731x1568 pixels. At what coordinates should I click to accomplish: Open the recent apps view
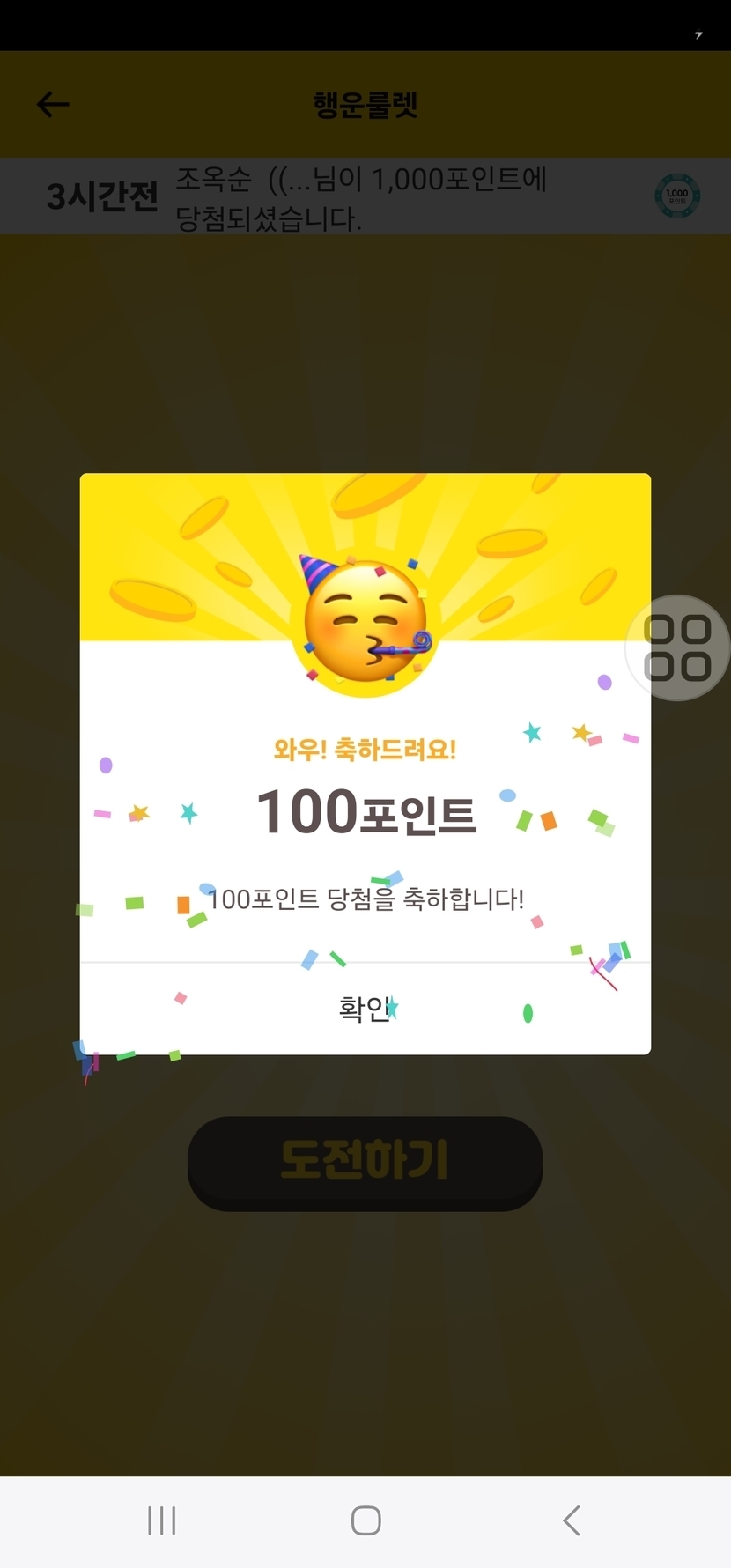coord(162,1520)
